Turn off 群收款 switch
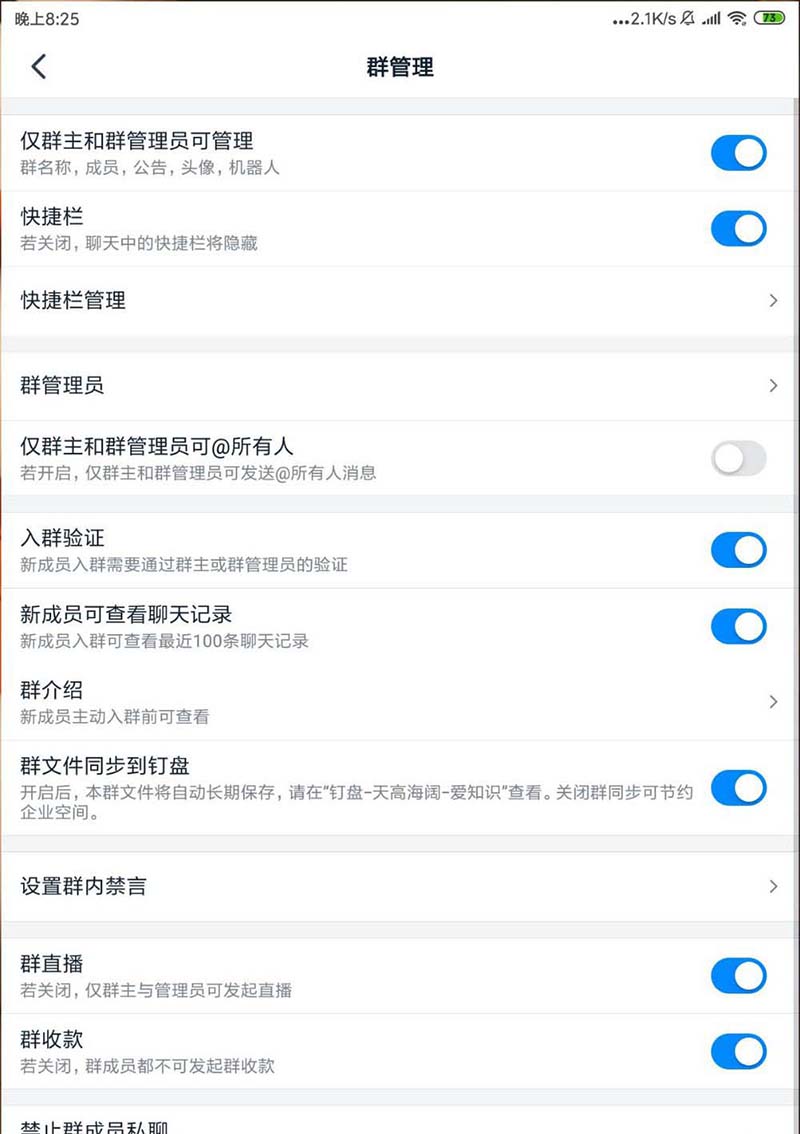Viewport: 800px width, 1134px height. 738,1052
